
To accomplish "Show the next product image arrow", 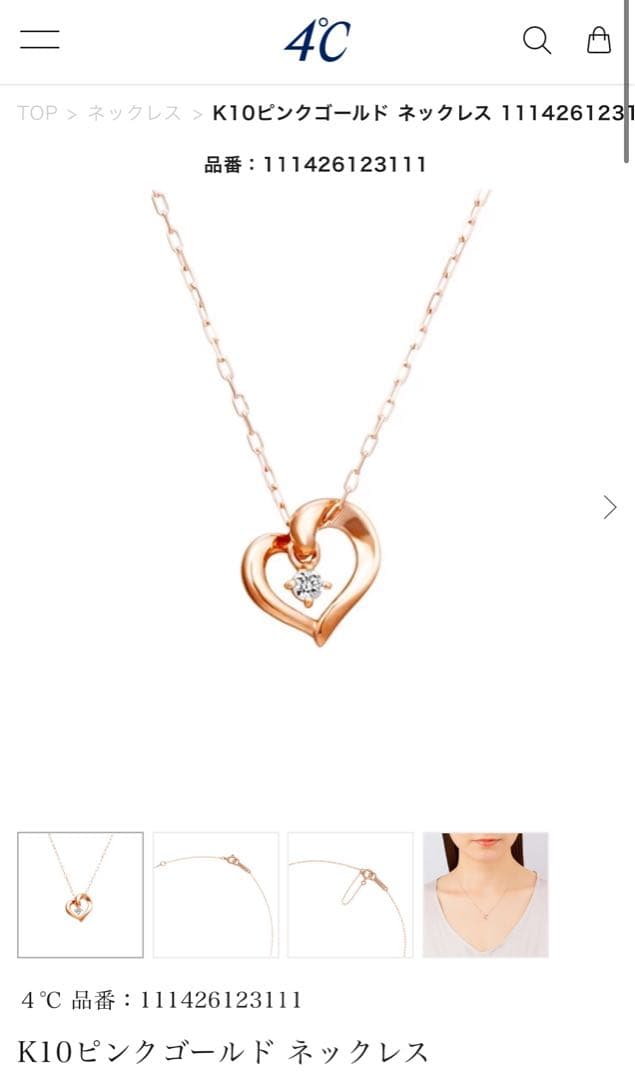I will pyautogui.click(x=610, y=507).
